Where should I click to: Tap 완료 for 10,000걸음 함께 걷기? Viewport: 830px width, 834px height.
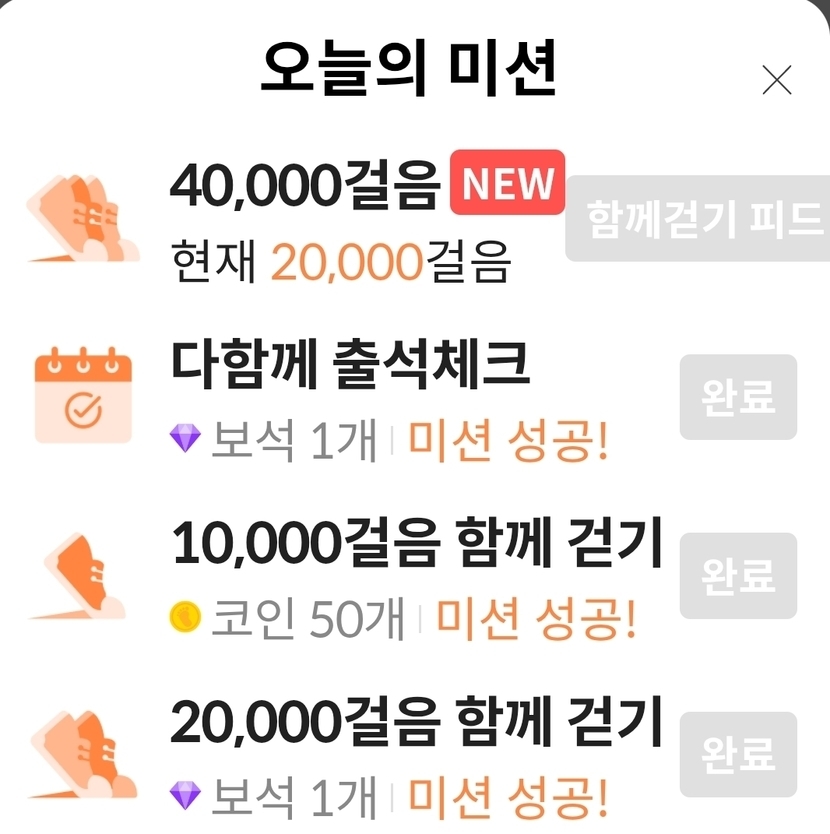point(738,576)
